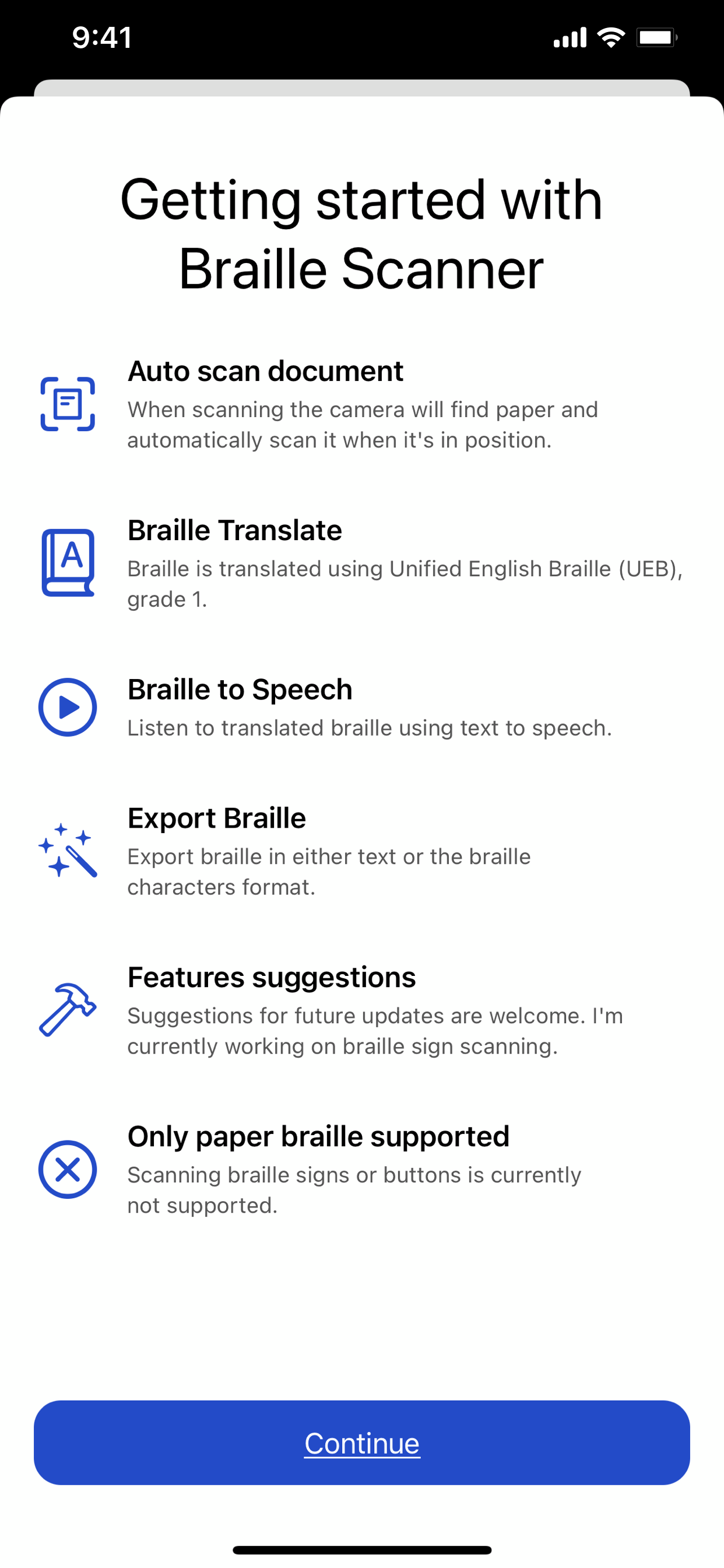This screenshot has width=724, height=1568.
Task: Click the Continue link text
Action: coord(362,1443)
